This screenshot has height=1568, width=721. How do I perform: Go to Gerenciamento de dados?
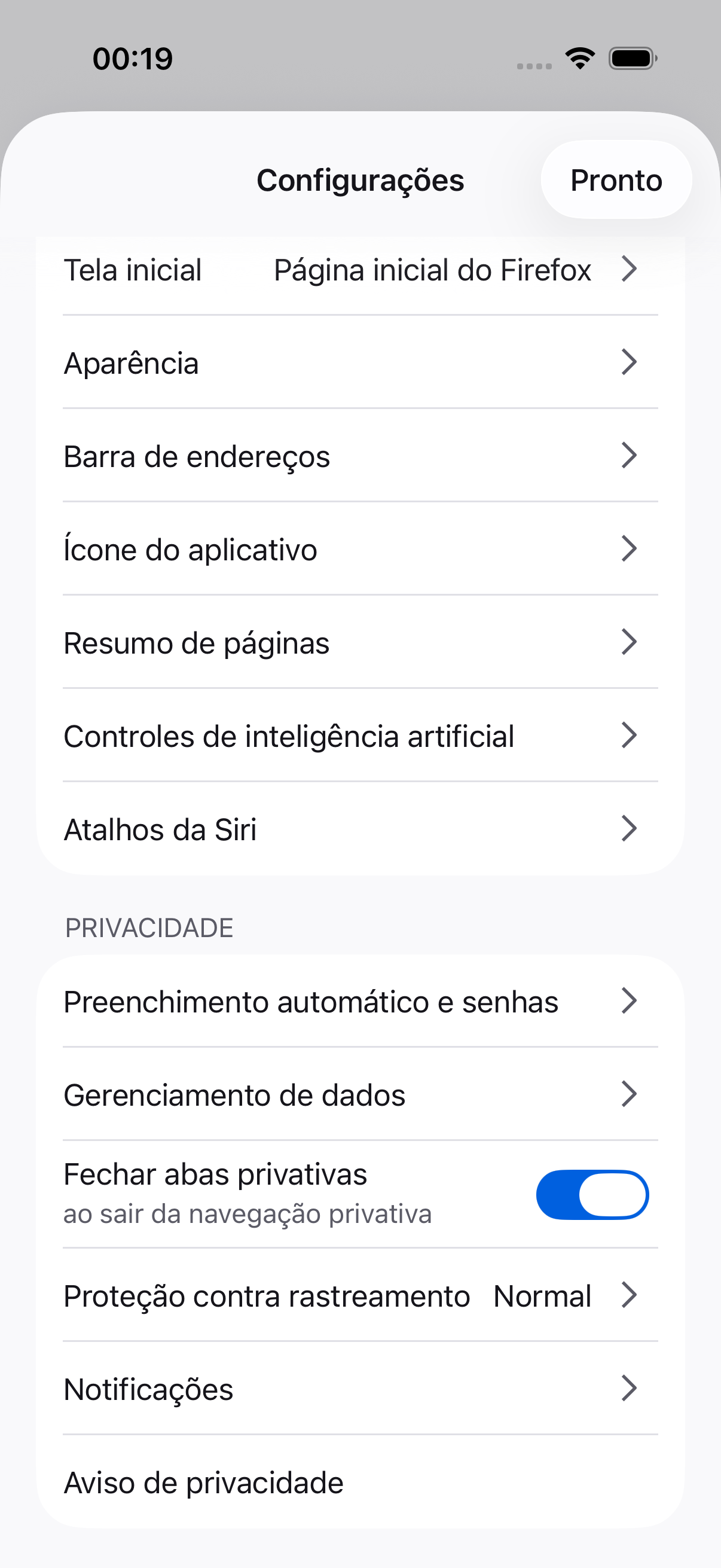[x=360, y=1095]
